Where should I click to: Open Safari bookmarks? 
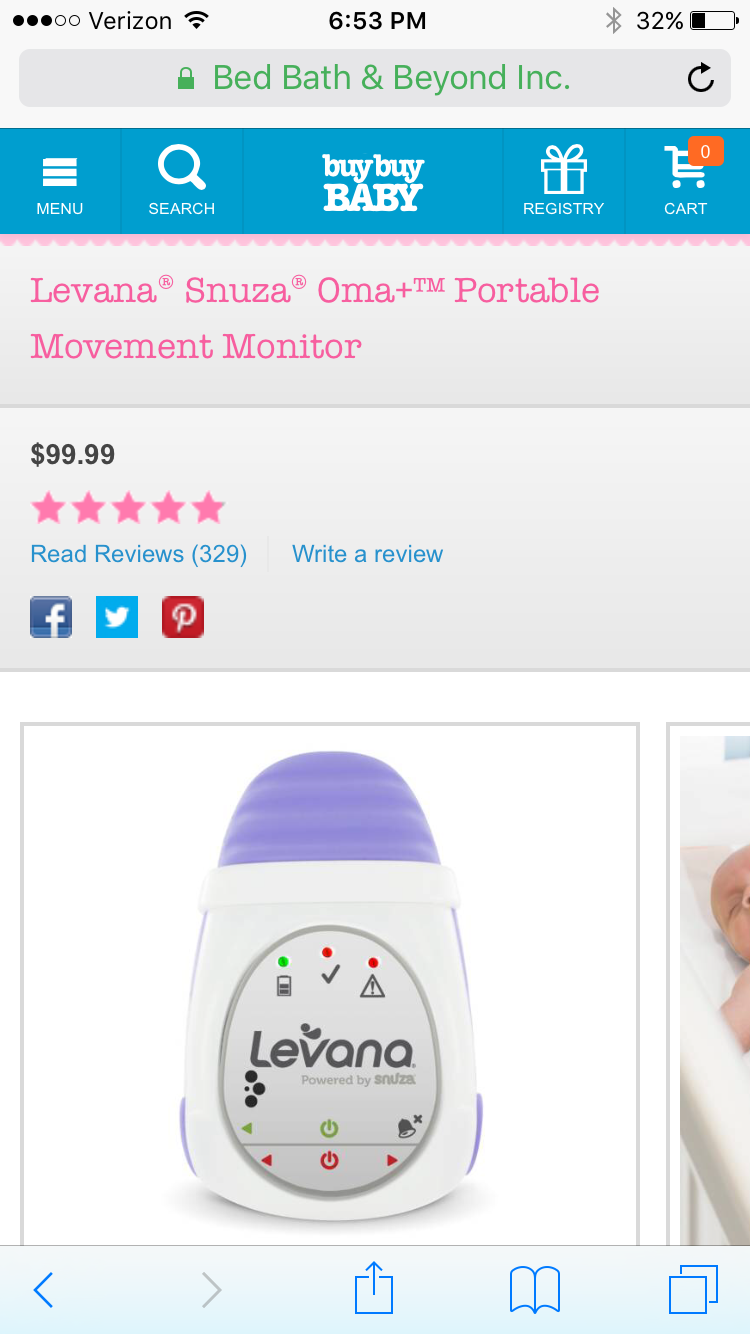pyautogui.click(x=535, y=1290)
